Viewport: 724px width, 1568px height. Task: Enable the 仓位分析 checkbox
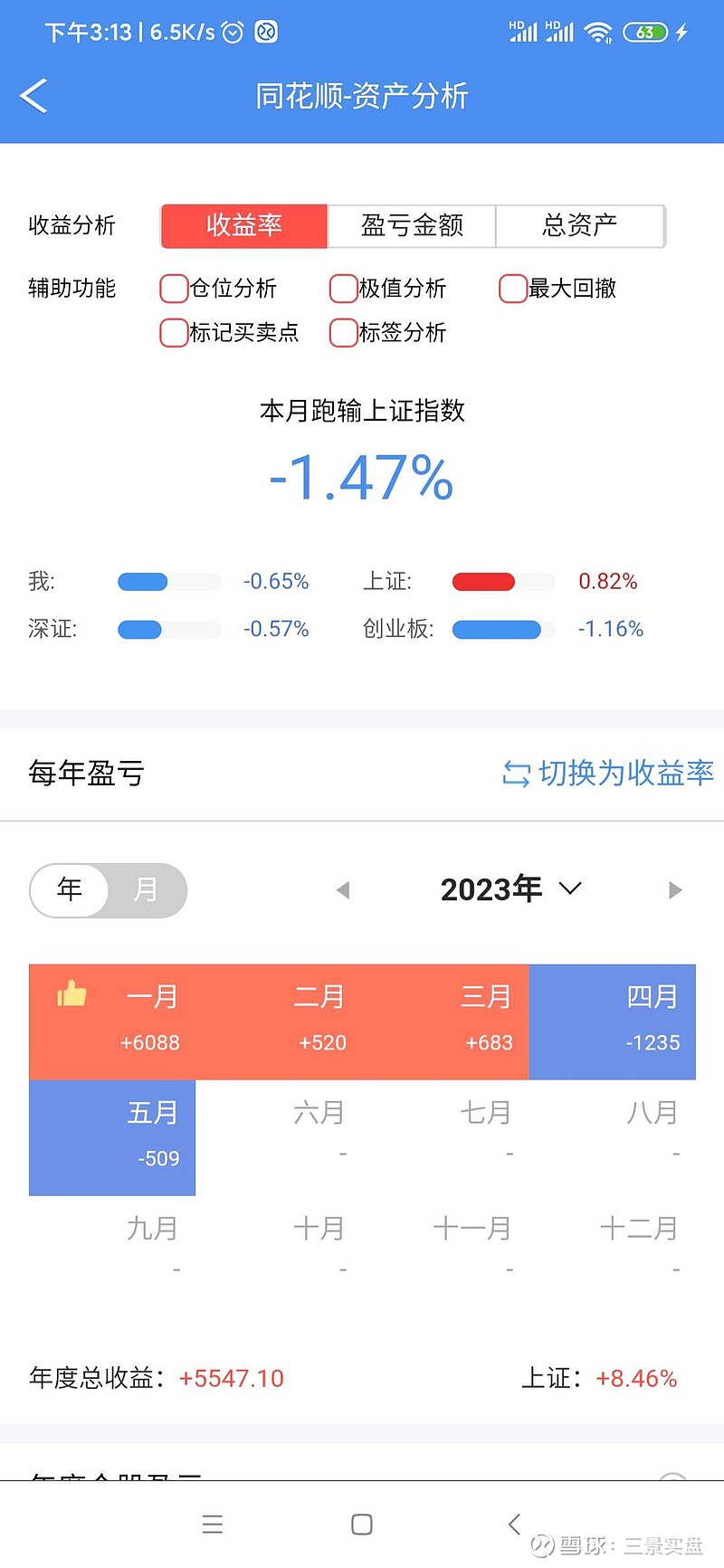click(x=174, y=289)
